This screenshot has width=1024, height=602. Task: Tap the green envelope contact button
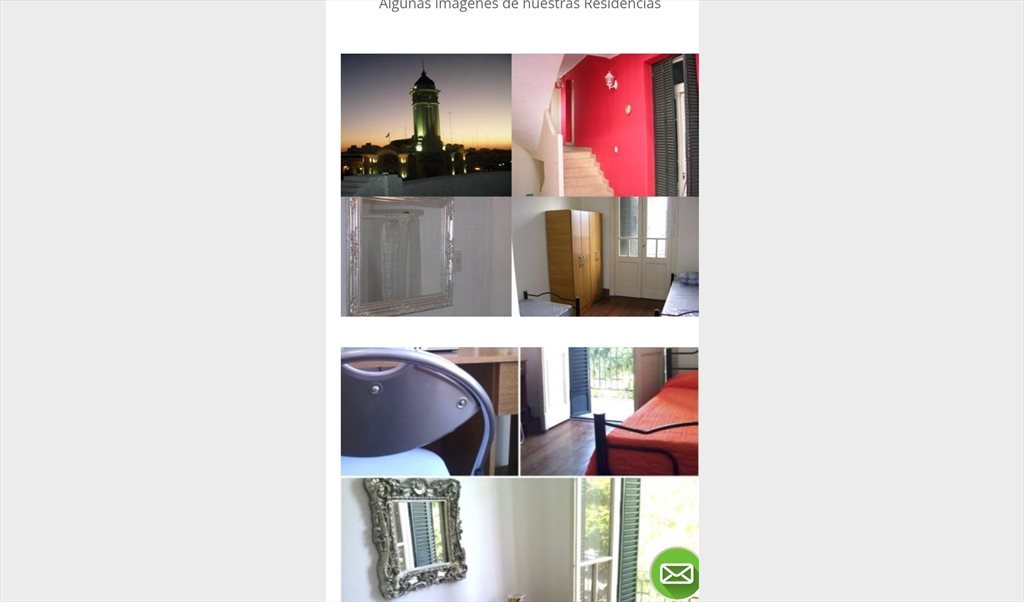[x=676, y=574]
